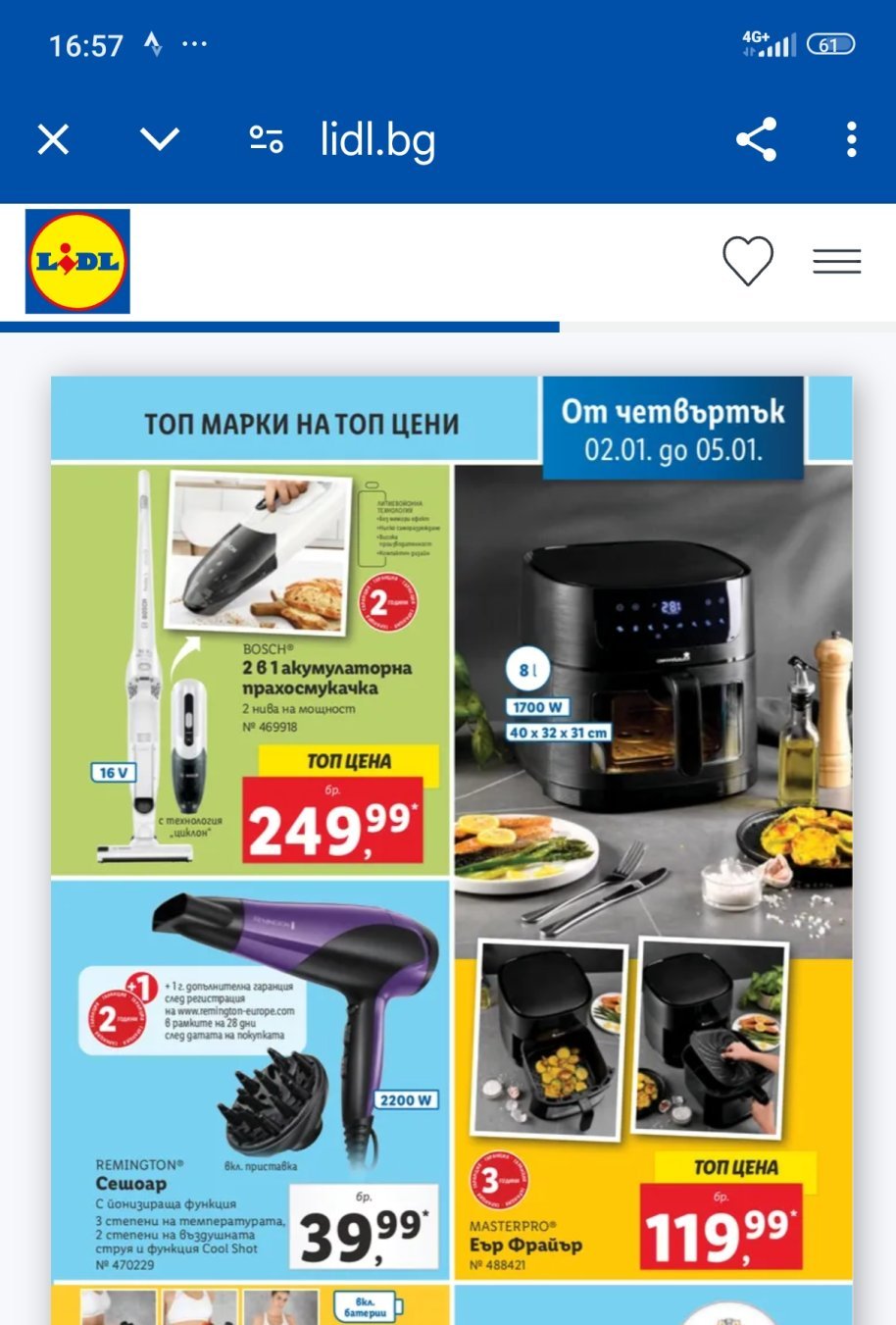Open the wishlist heart icon
This screenshot has width=896, height=1325.
[748, 261]
